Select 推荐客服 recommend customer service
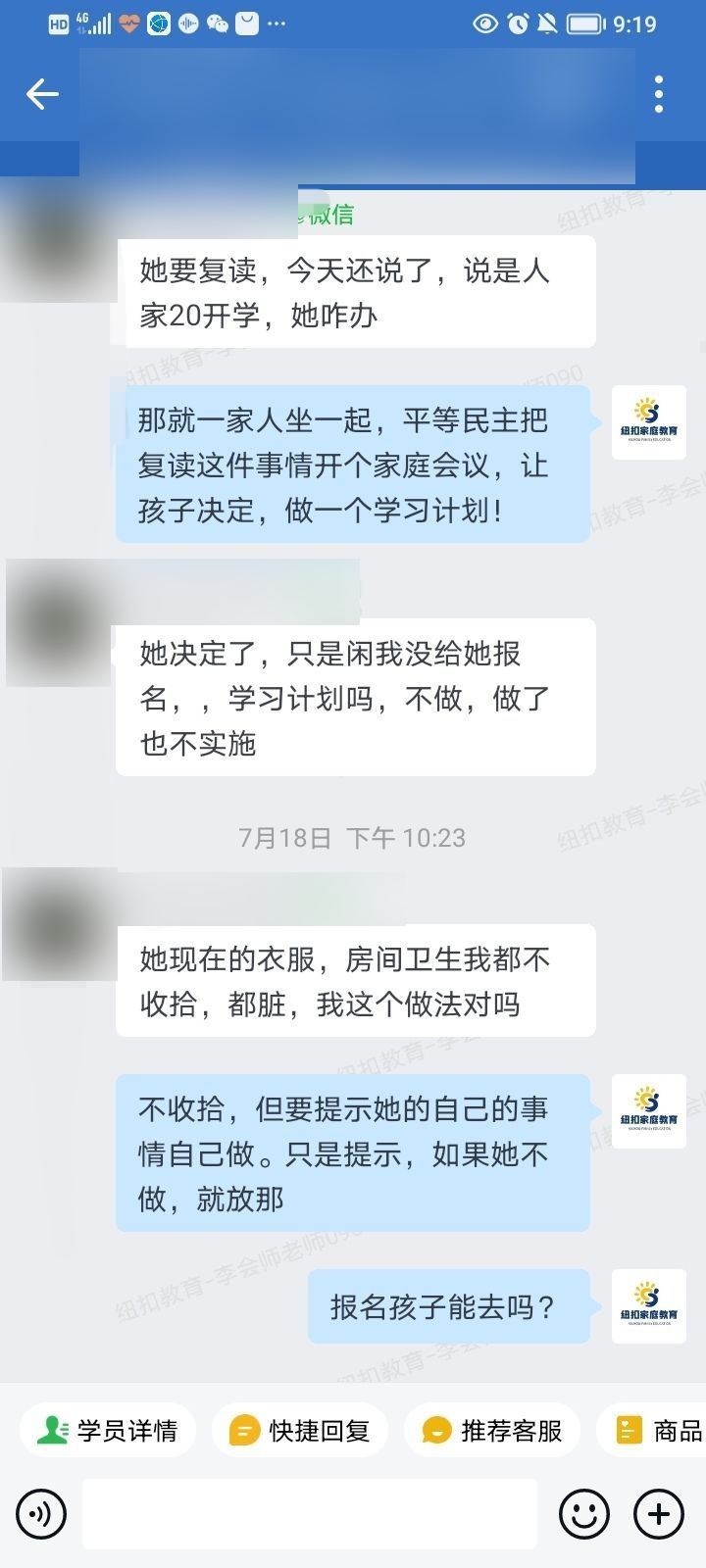The height and width of the screenshot is (1568, 706). (492, 1431)
